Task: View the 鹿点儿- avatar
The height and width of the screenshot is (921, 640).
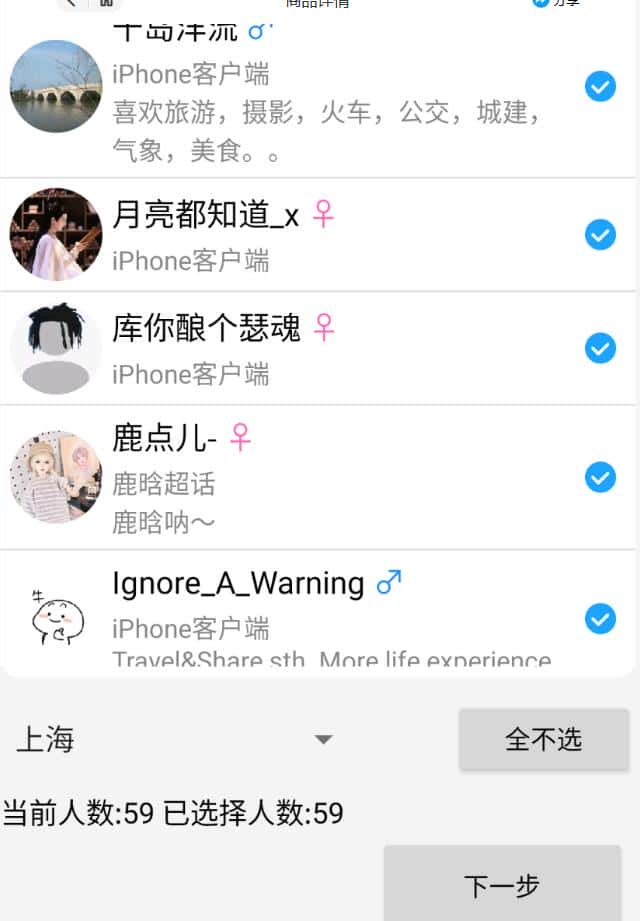Action: (x=56, y=477)
